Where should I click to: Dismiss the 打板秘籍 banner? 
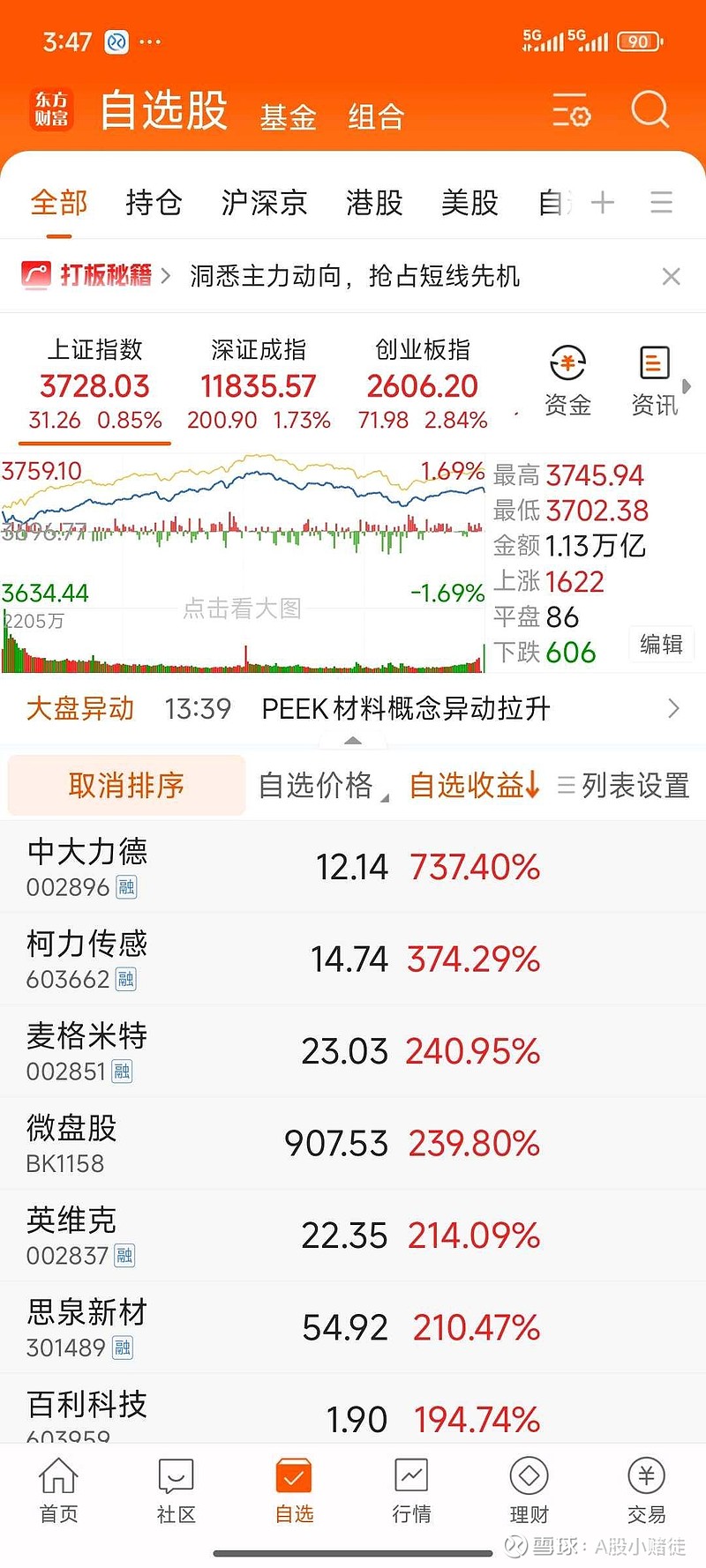pyautogui.click(x=671, y=277)
